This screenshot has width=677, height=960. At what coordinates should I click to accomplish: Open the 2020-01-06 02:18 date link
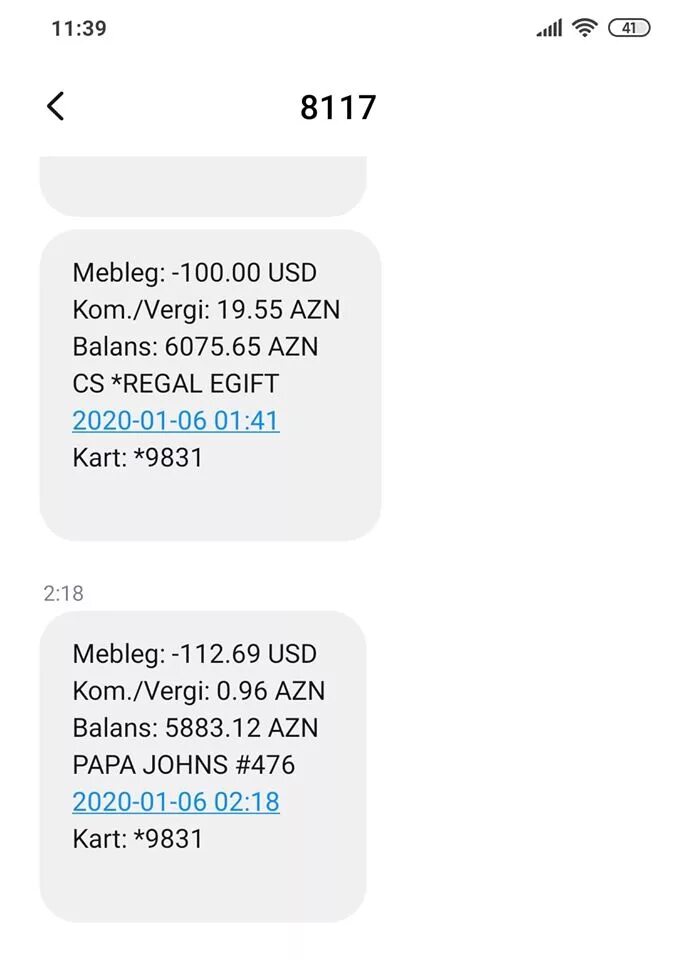[x=175, y=802]
